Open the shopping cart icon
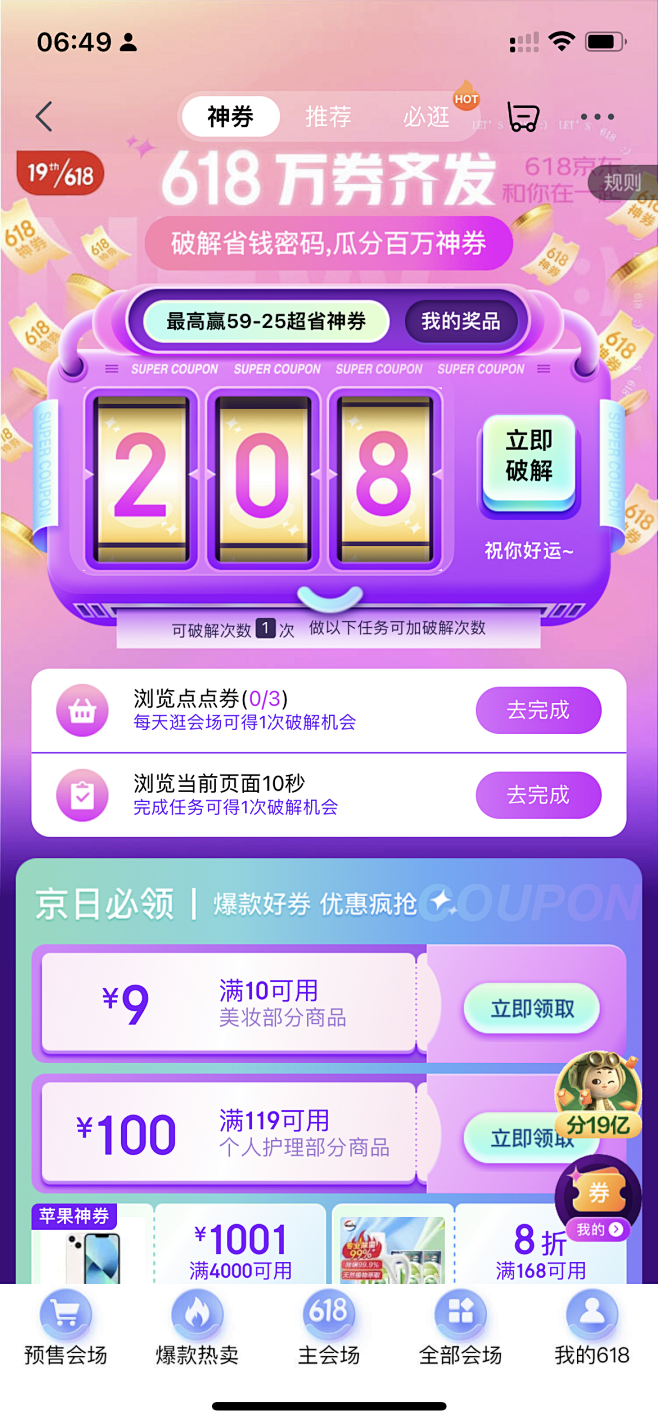The height and width of the screenshot is (1424, 658). click(522, 117)
